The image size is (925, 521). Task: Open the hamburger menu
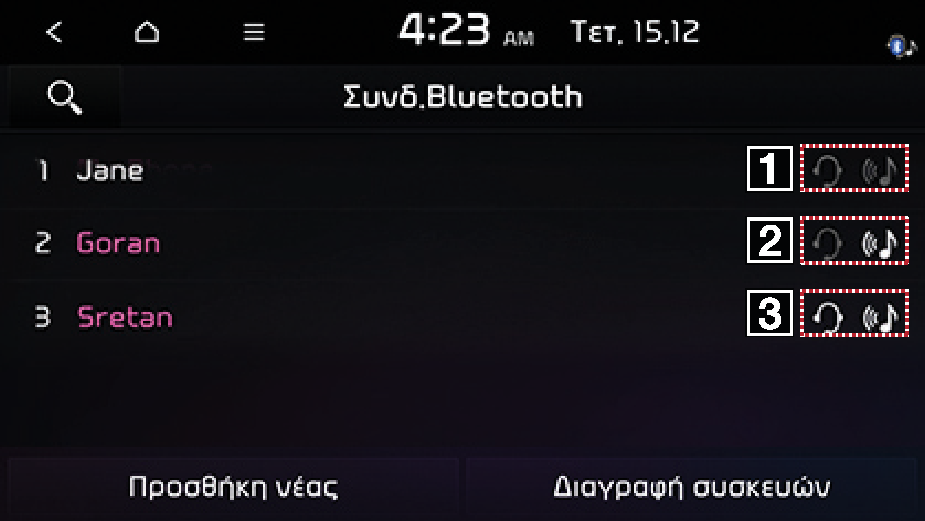(254, 32)
